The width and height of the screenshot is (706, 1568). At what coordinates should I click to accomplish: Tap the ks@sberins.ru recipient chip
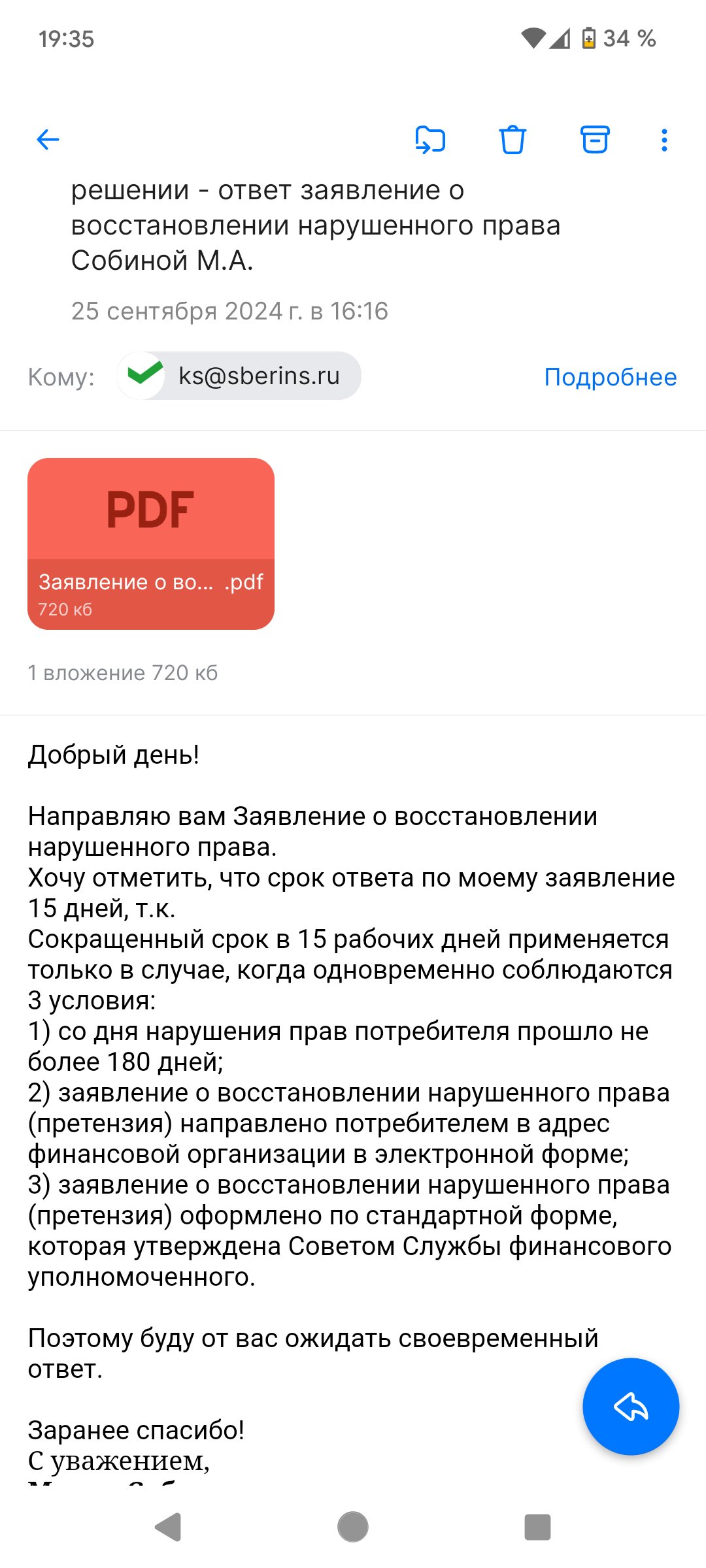[239, 376]
